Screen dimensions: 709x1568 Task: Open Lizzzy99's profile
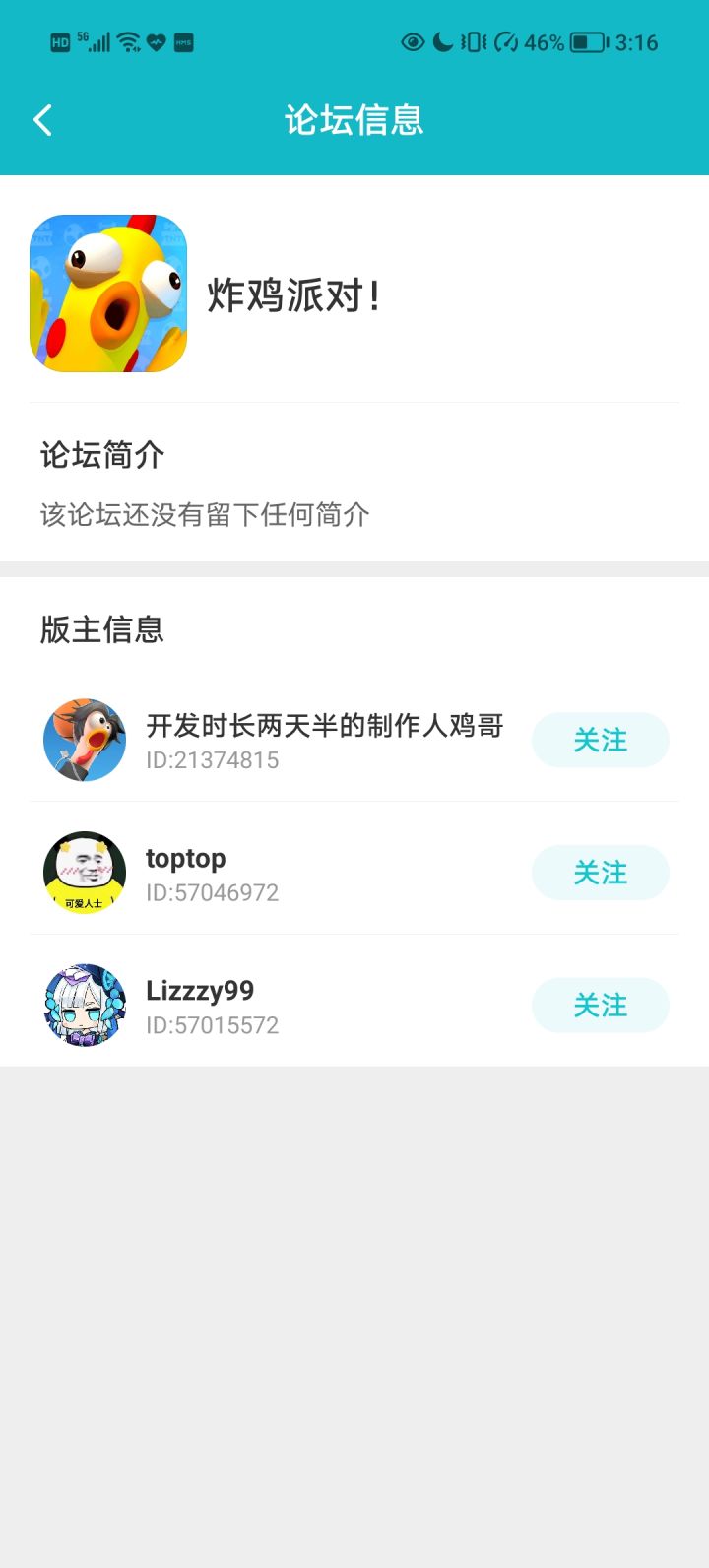pos(85,1005)
